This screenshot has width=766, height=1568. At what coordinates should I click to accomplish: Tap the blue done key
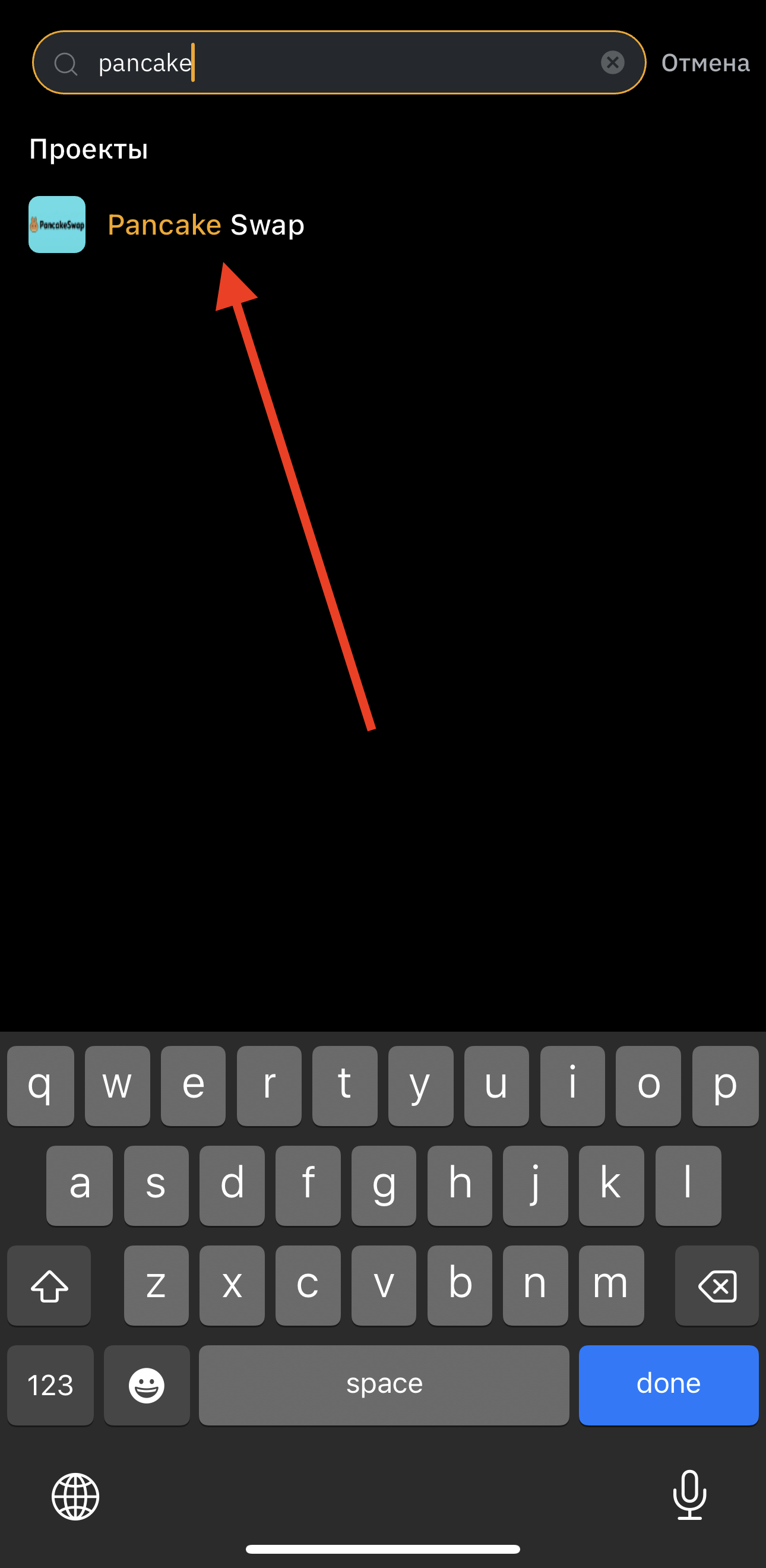(668, 1384)
